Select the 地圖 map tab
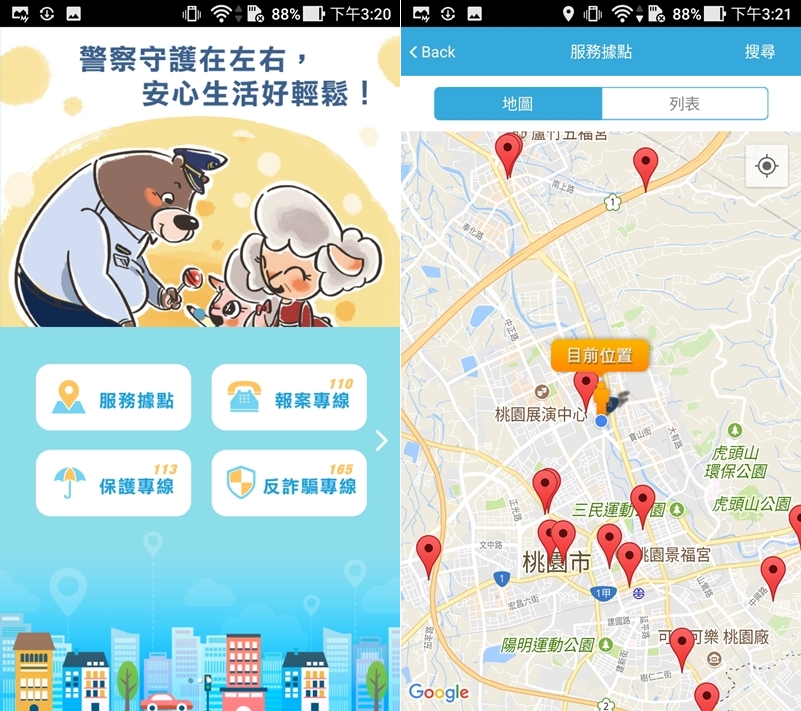This screenshot has height=711, width=801. point(517,104)
